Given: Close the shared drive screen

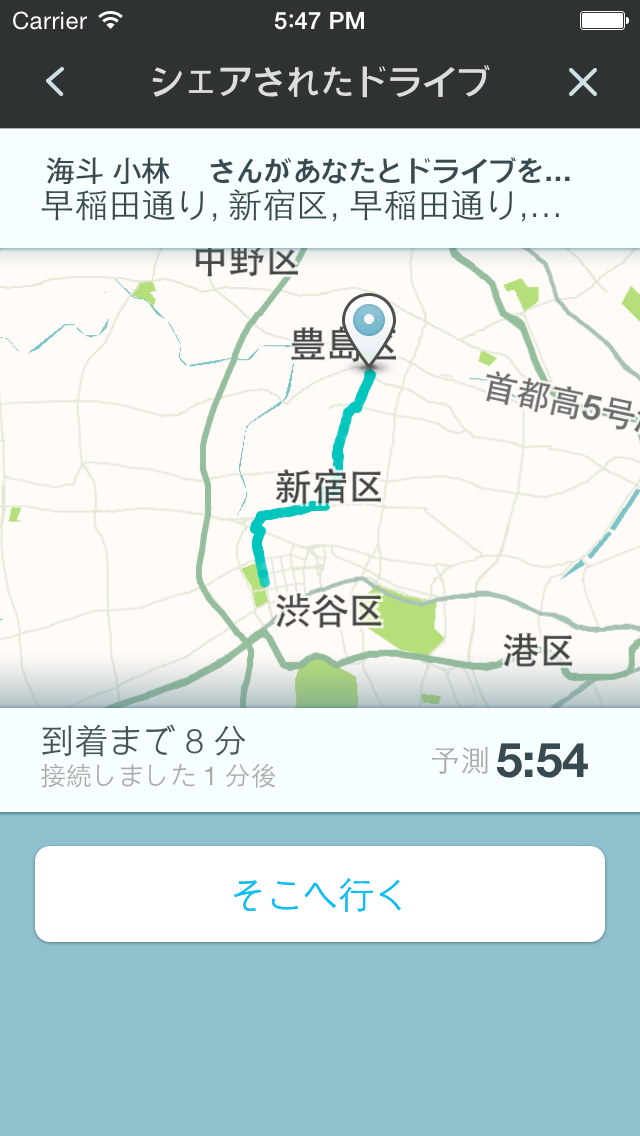Looking at the screenshot, I should (582, 82).
